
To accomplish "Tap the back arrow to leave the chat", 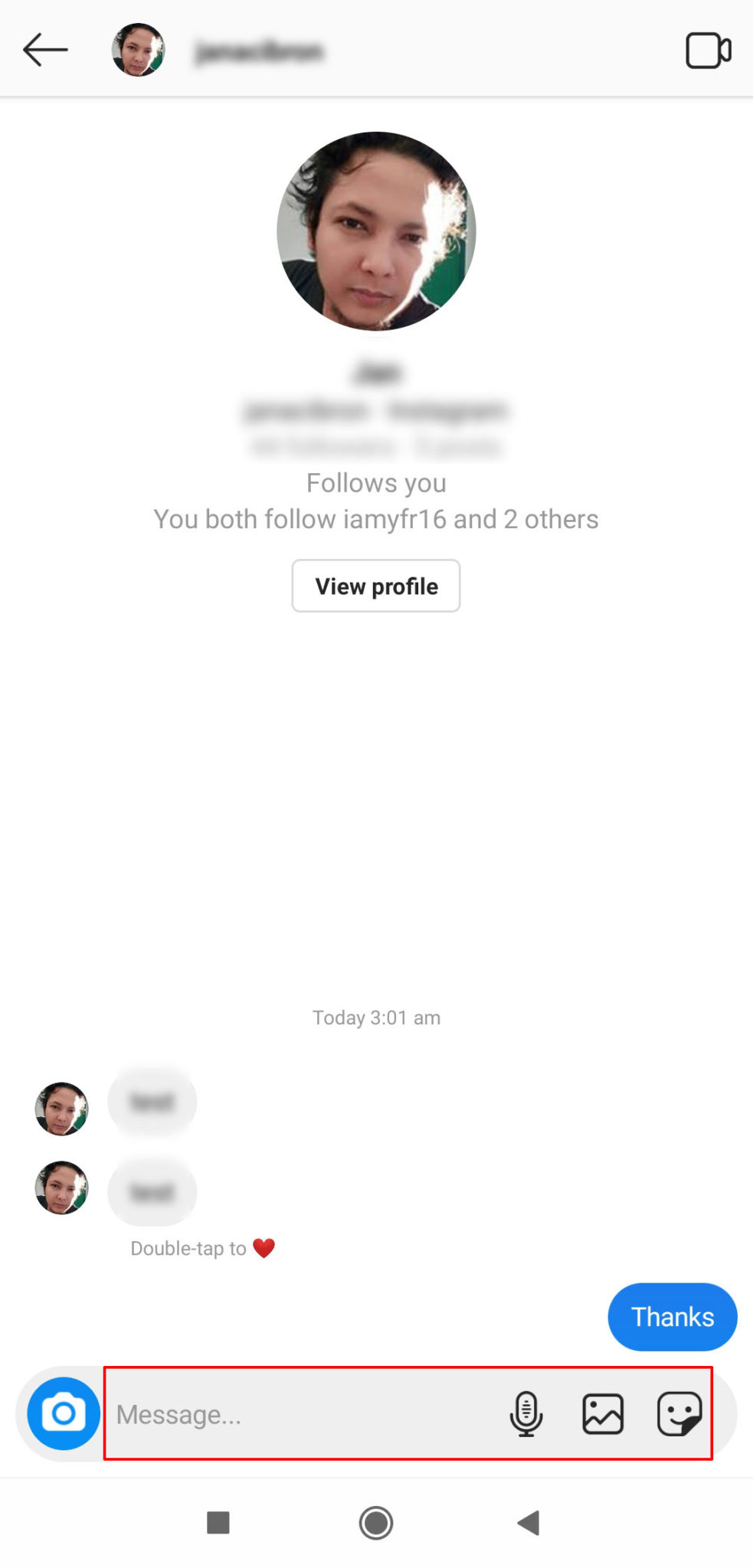I will (44, 48).
